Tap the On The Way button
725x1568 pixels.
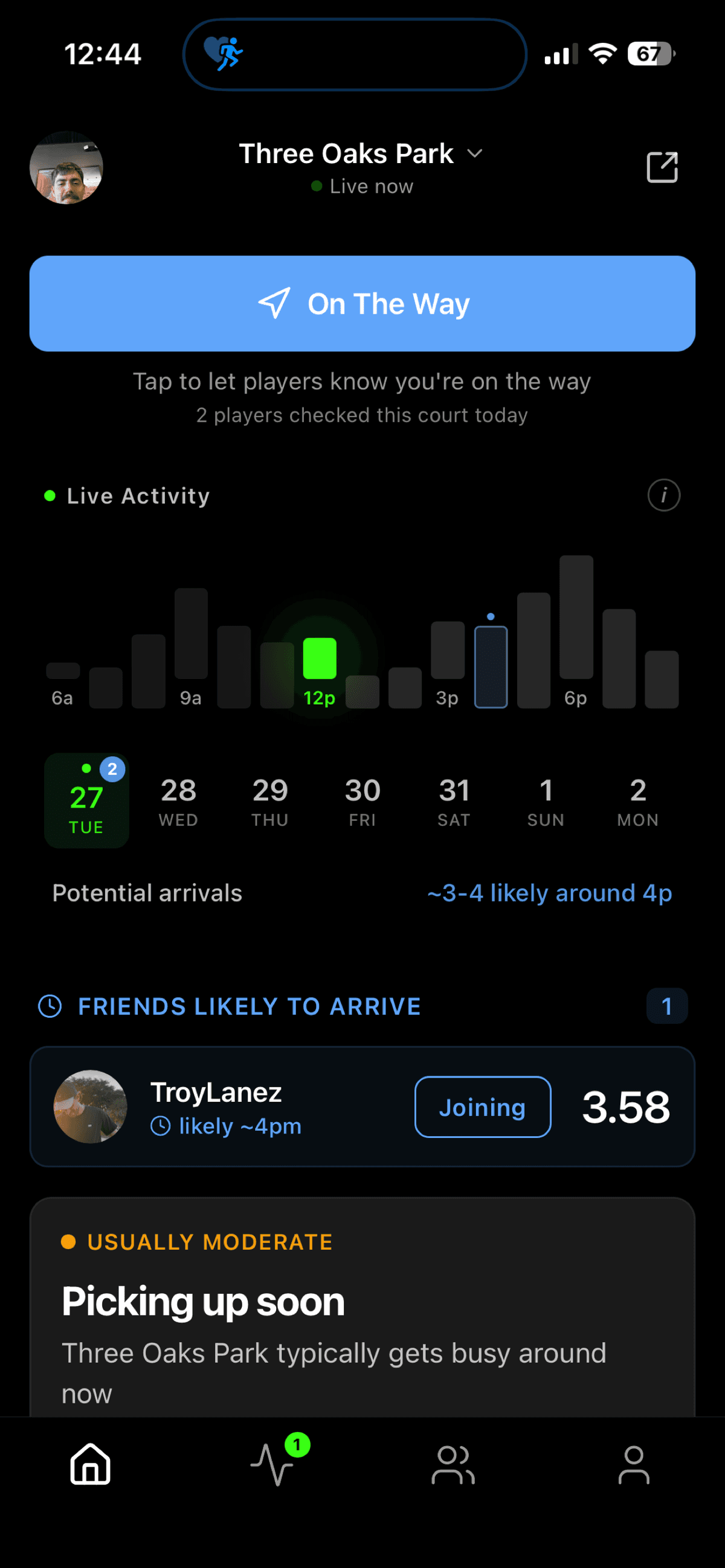pyautogui.click(x=362, y=304)
